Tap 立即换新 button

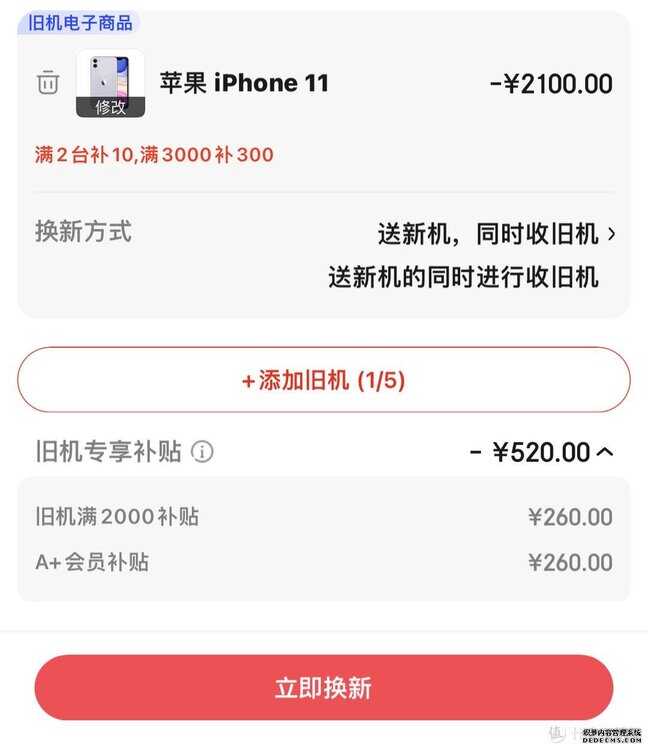coord(323,688)
